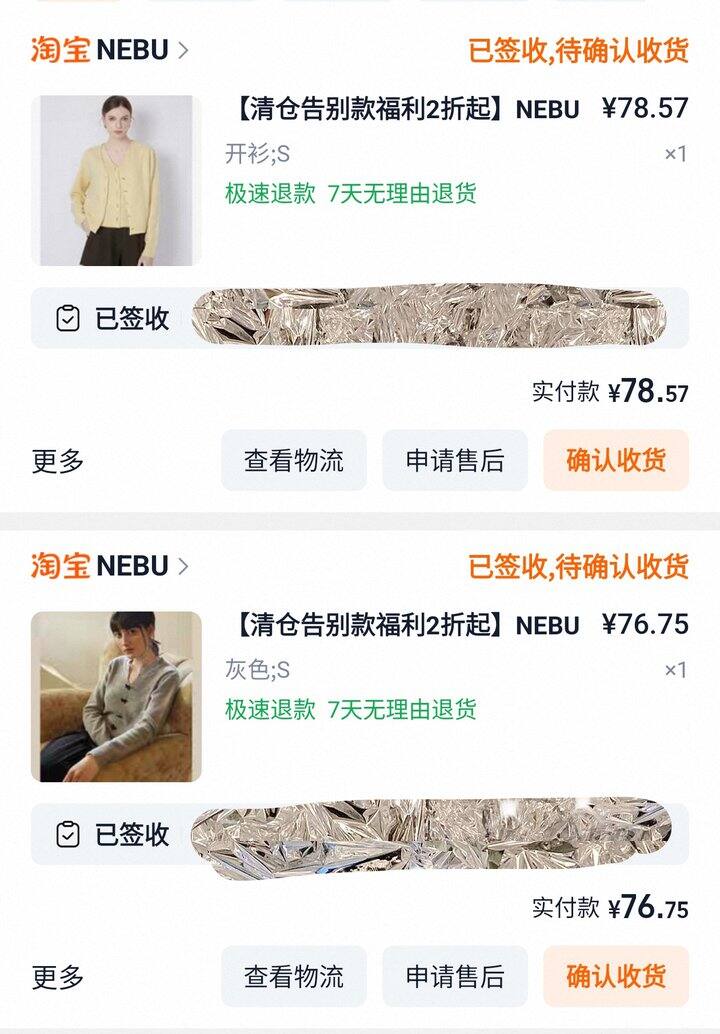View the 已签收 delivery status for the ¥76.75 order
This screenshot has width=720, height=1034.
(112, 835)
